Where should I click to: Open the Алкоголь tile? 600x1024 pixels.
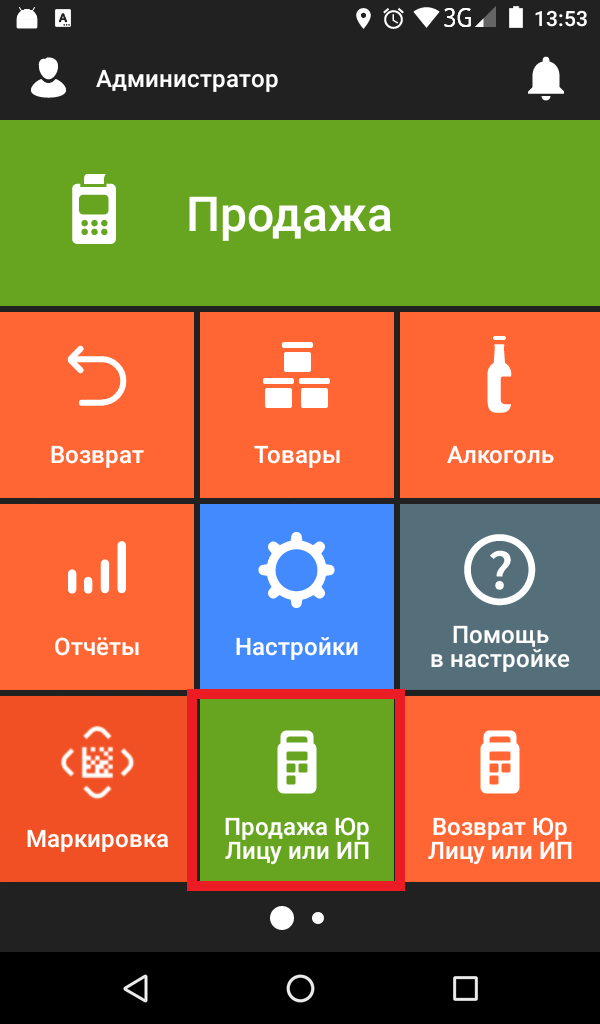pos(500,404)
